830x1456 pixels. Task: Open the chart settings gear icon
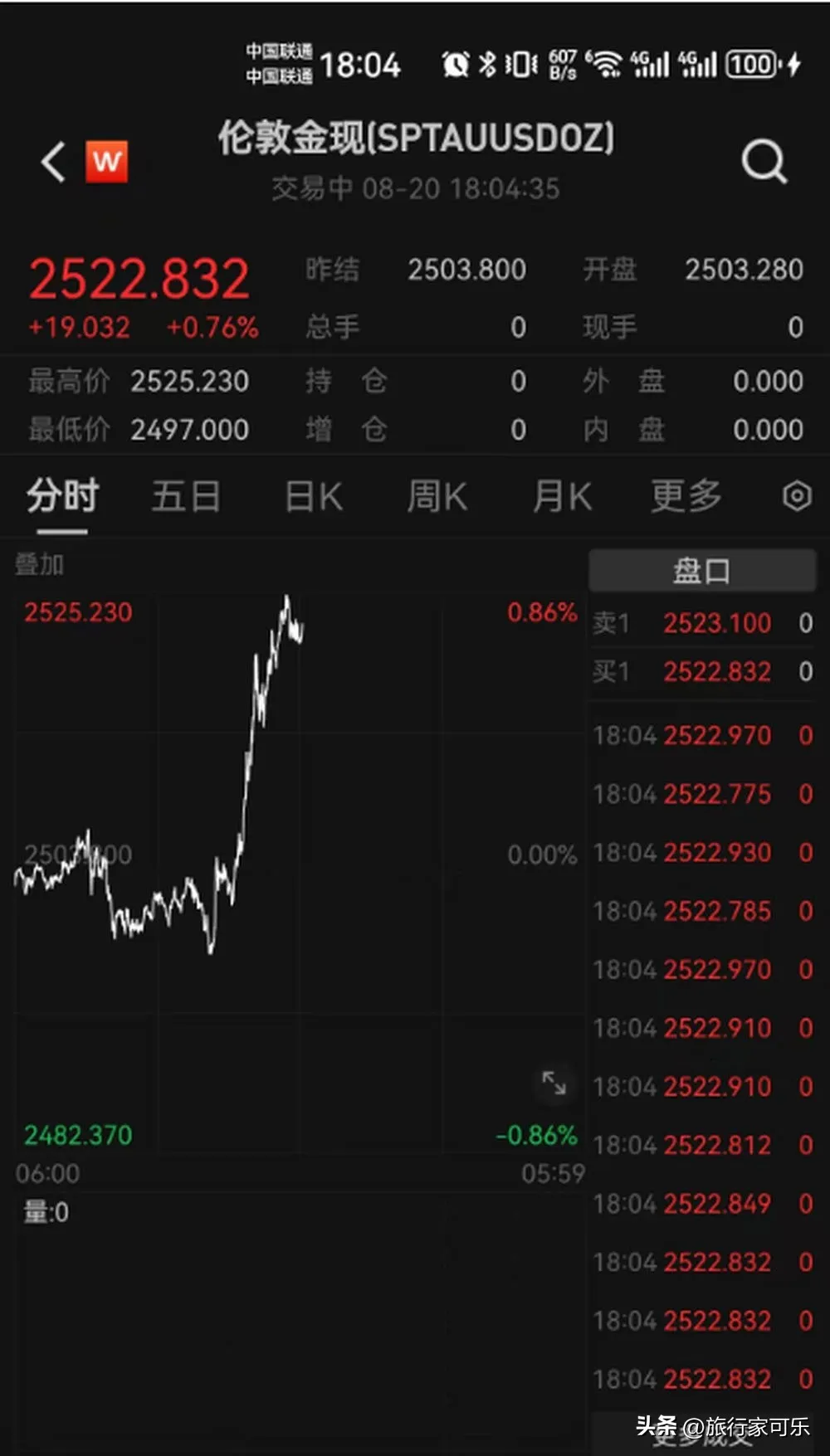pos(795,494)
